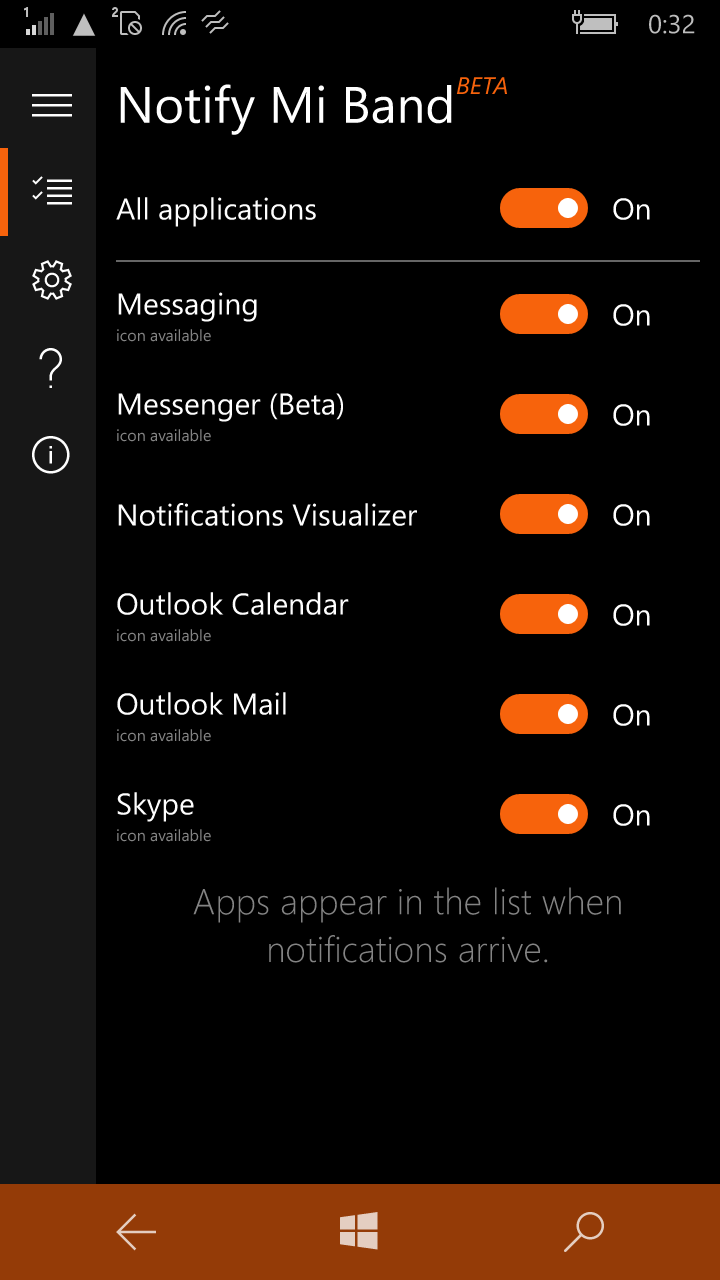Turn off Skype notifications
The height and width of the screenshot is (1280, 720).
[x=543, y=814]
